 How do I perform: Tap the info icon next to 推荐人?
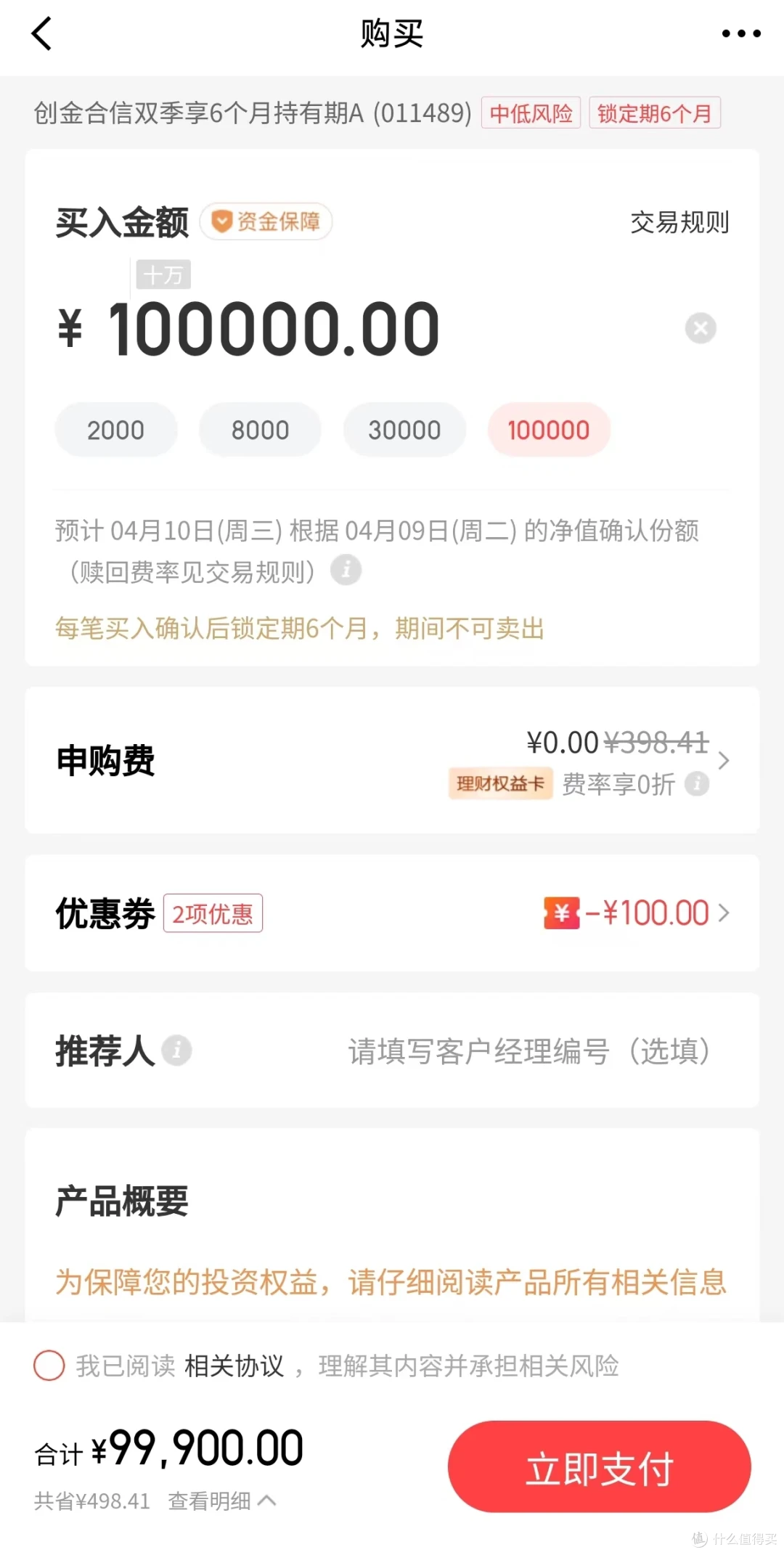(x=175, y=1050)
